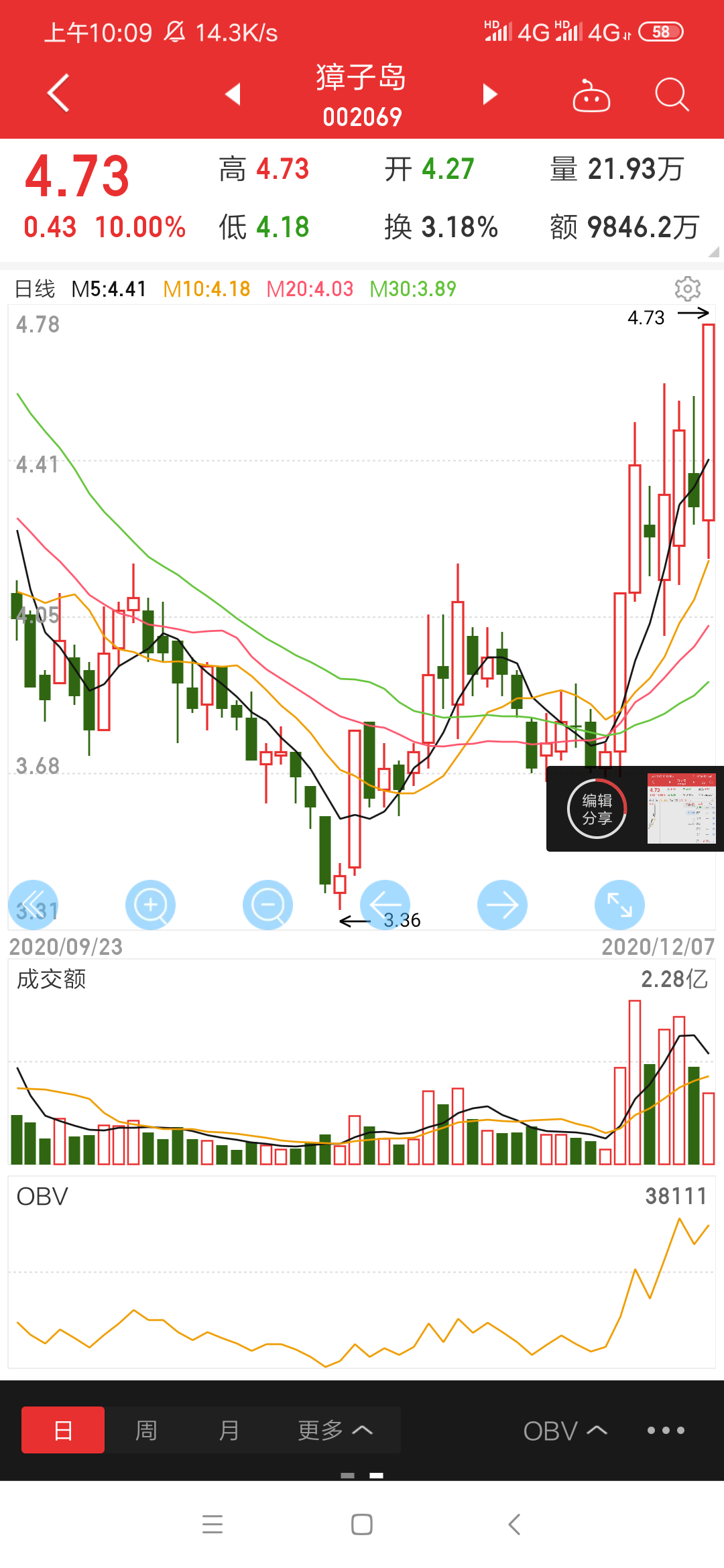
Task: Open the screenshot preview thumbnail
Action: tap(682, 808)
